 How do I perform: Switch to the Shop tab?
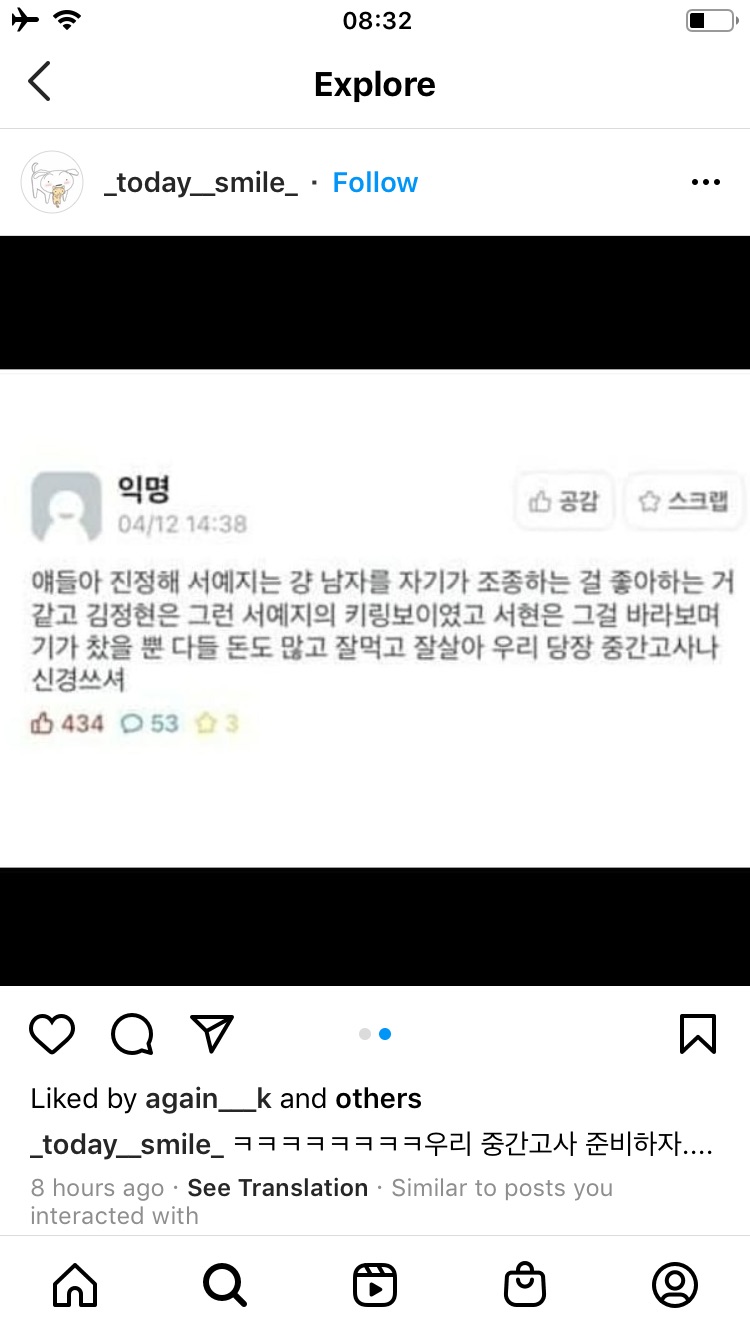click(525, 1285)
